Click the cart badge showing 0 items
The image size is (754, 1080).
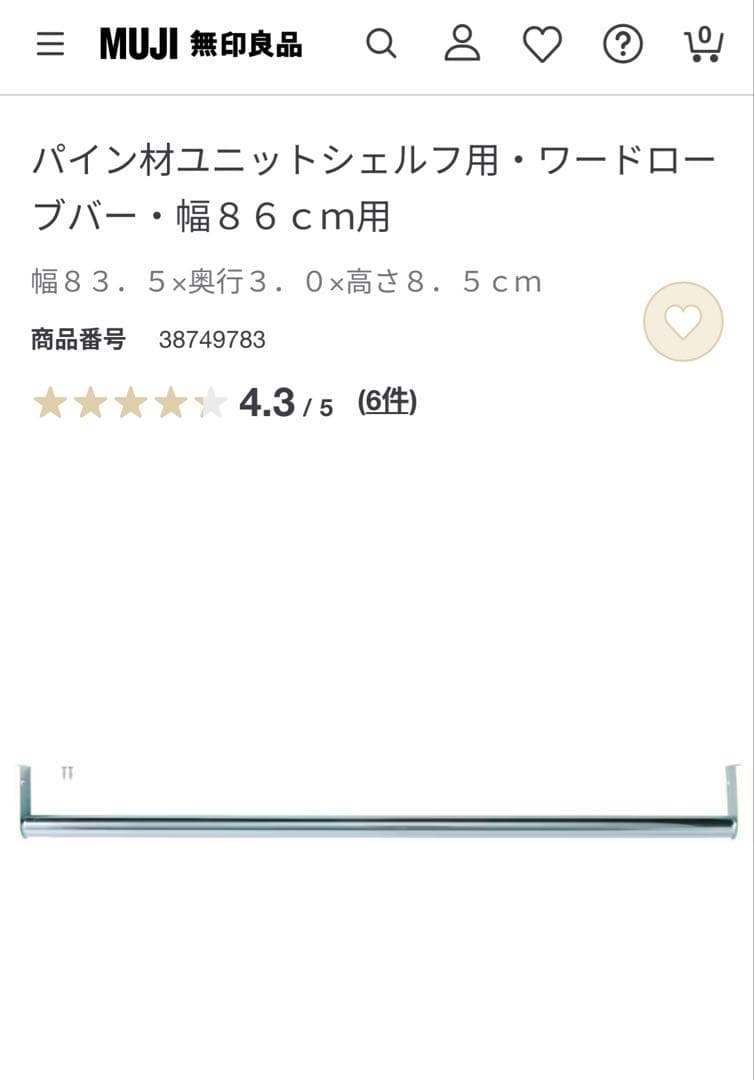tap(706, 34)
